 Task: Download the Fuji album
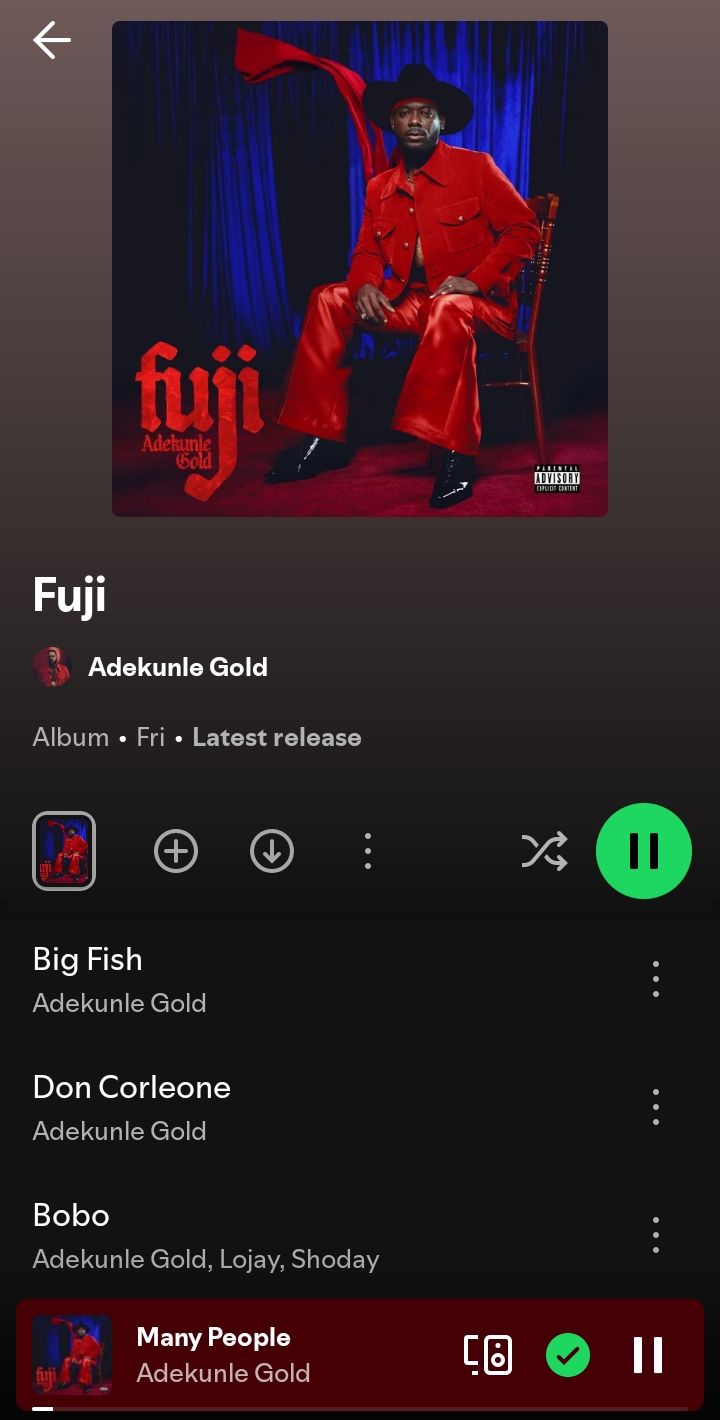click(272, 851)
